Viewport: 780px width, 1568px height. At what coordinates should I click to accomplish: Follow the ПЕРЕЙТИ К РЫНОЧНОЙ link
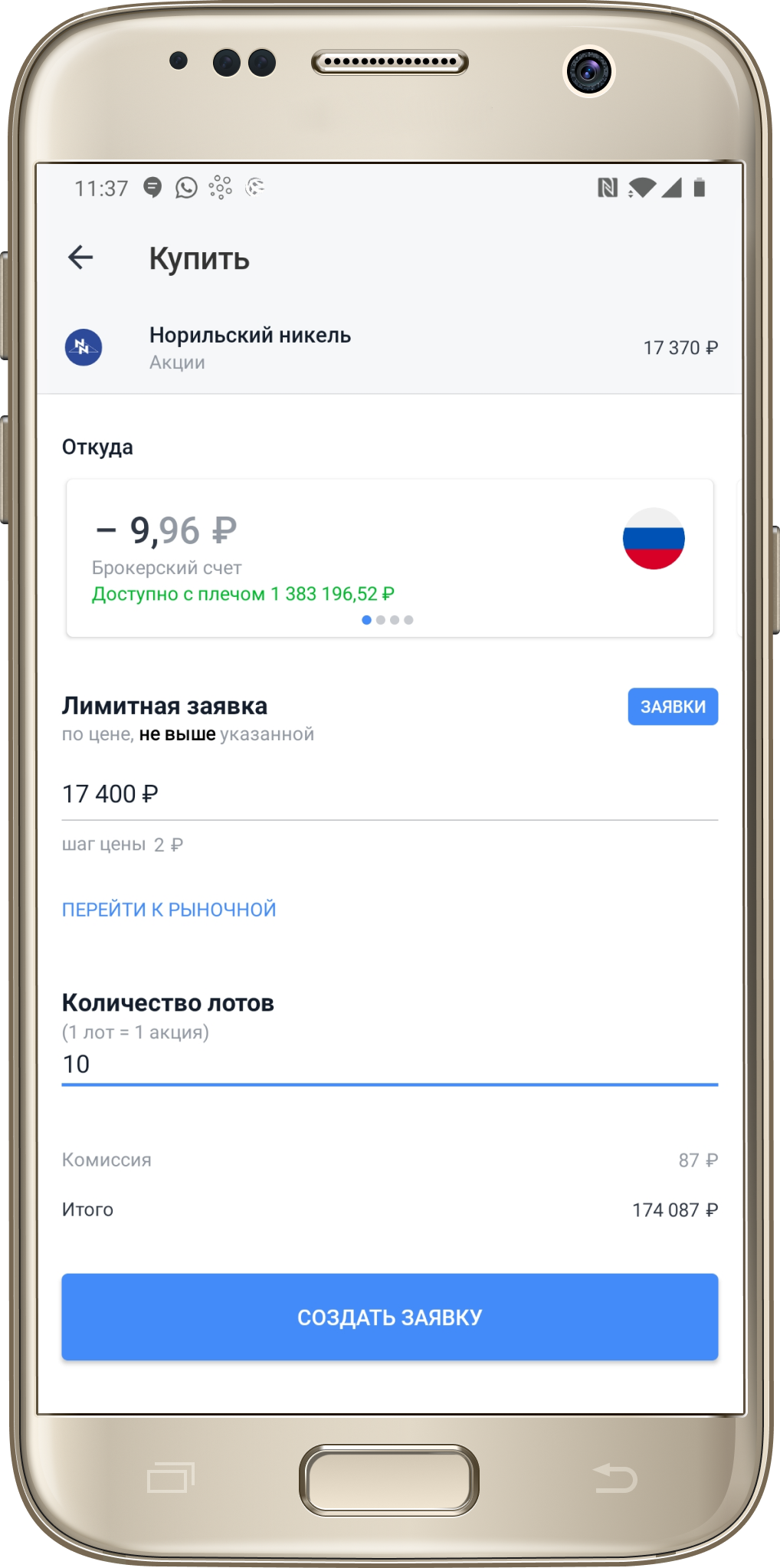(x=169, y=910)
